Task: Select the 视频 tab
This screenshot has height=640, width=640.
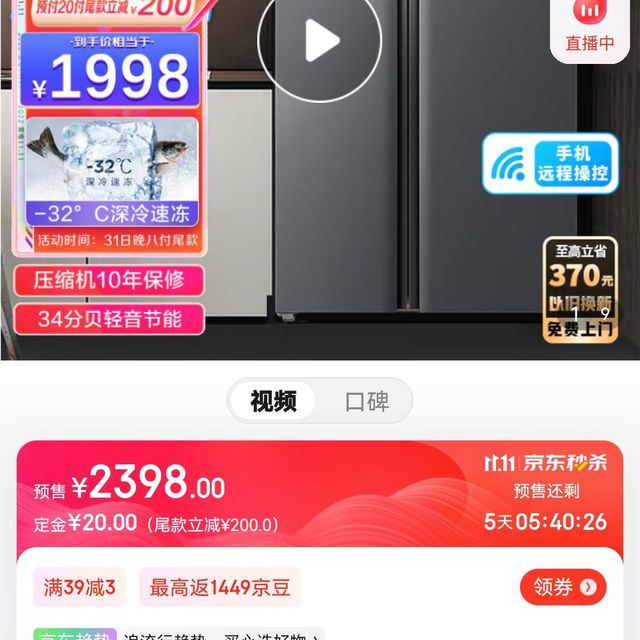Action: [x=273, y=401]
